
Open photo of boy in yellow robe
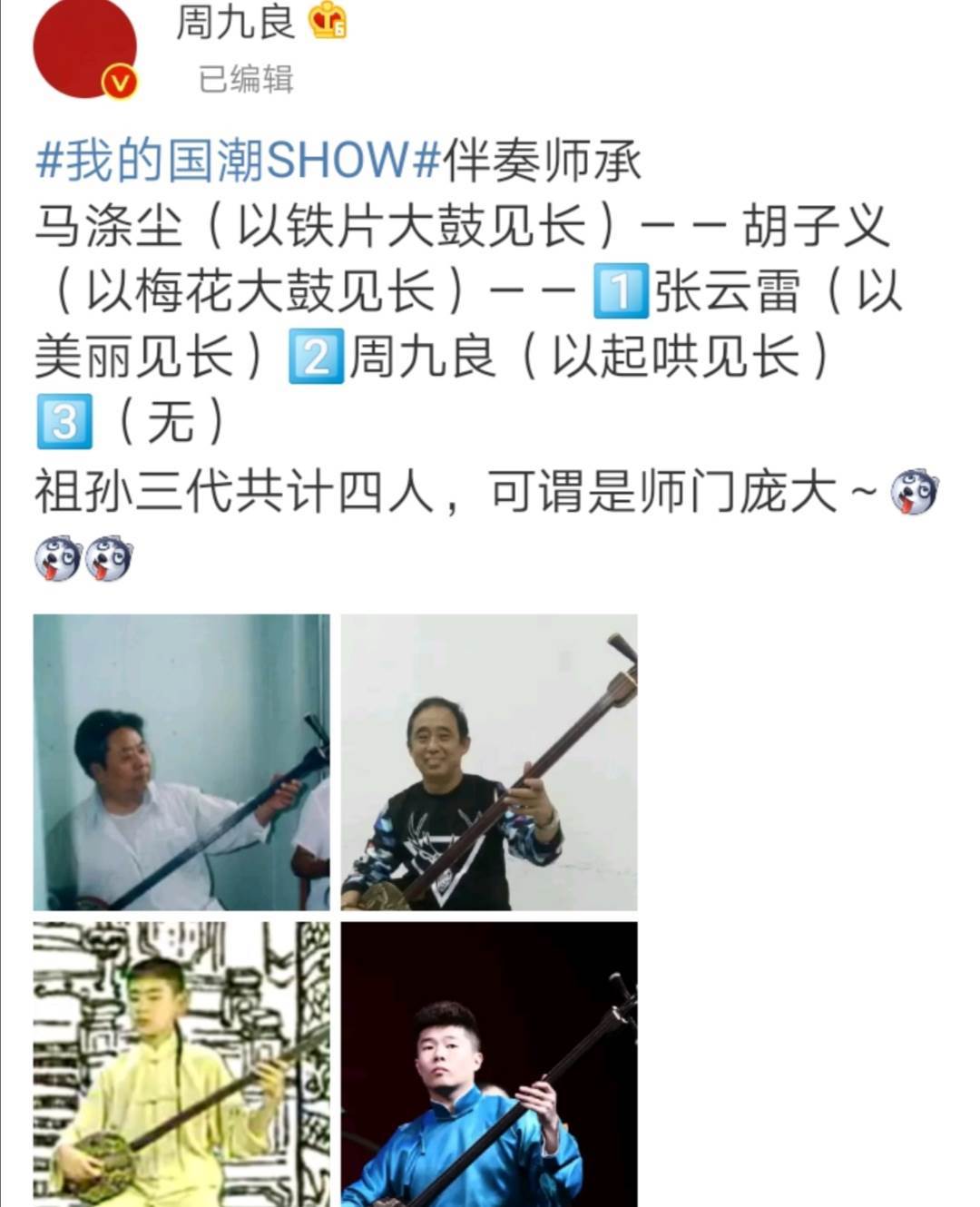(x=181, y=1064)
